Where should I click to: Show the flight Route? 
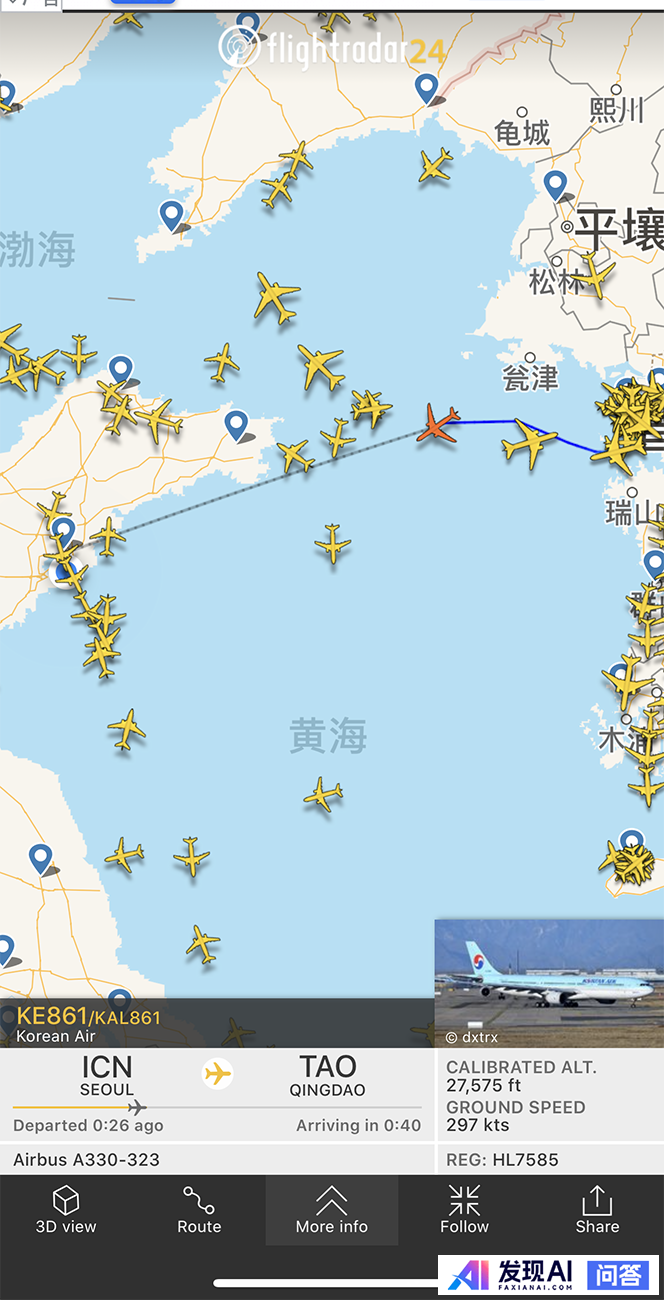tap(199, 1209)
